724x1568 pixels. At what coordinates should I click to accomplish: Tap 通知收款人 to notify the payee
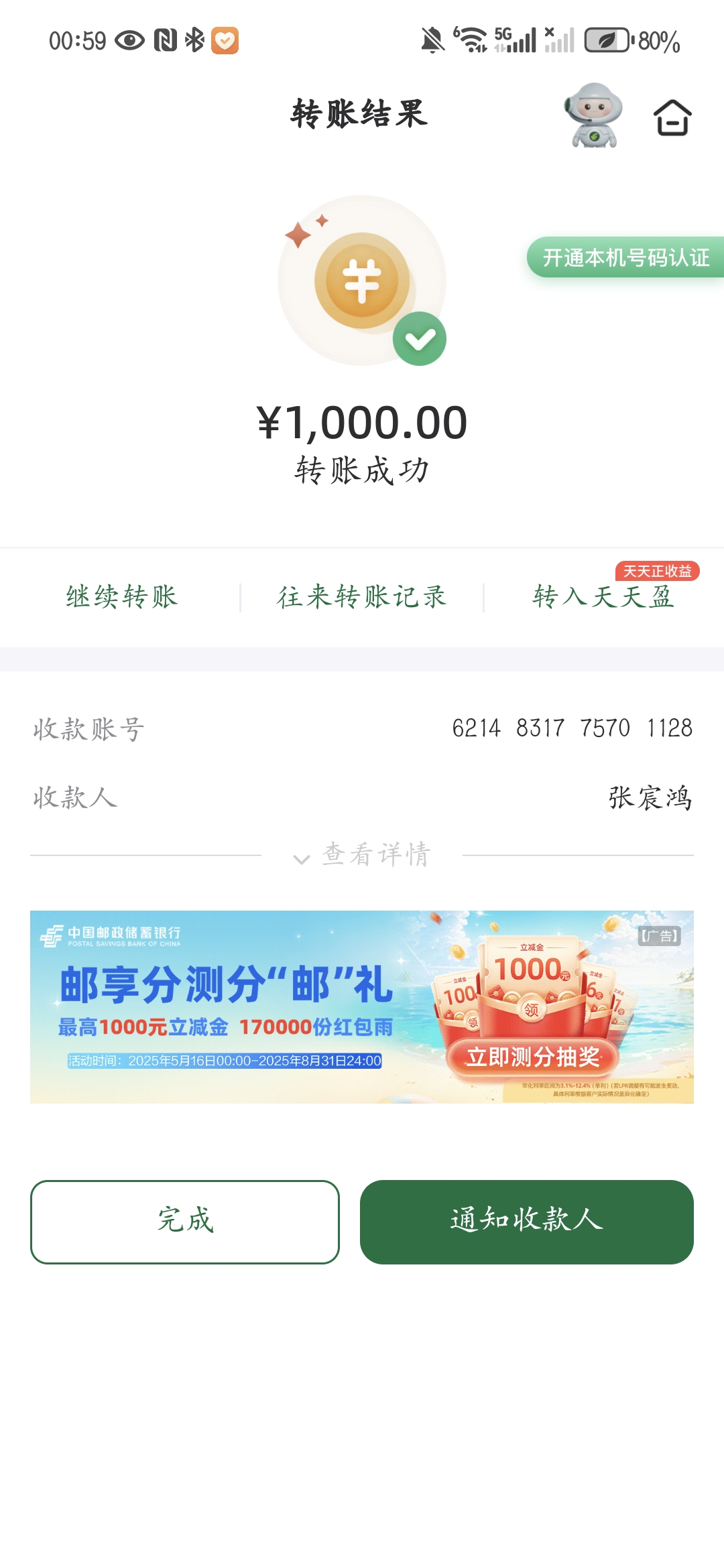click(x=527, y=1222)
